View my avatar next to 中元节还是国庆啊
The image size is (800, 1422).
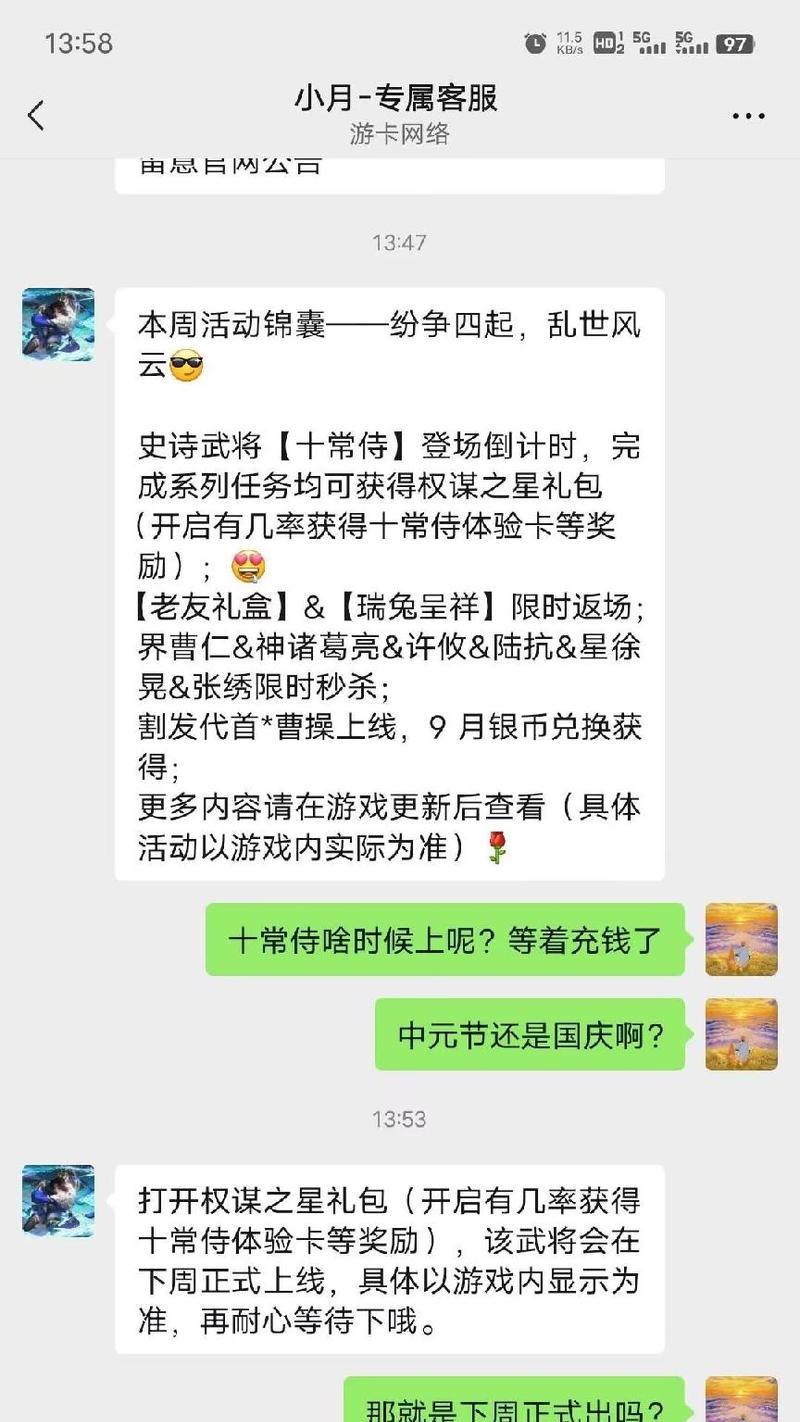[741, 1034]
